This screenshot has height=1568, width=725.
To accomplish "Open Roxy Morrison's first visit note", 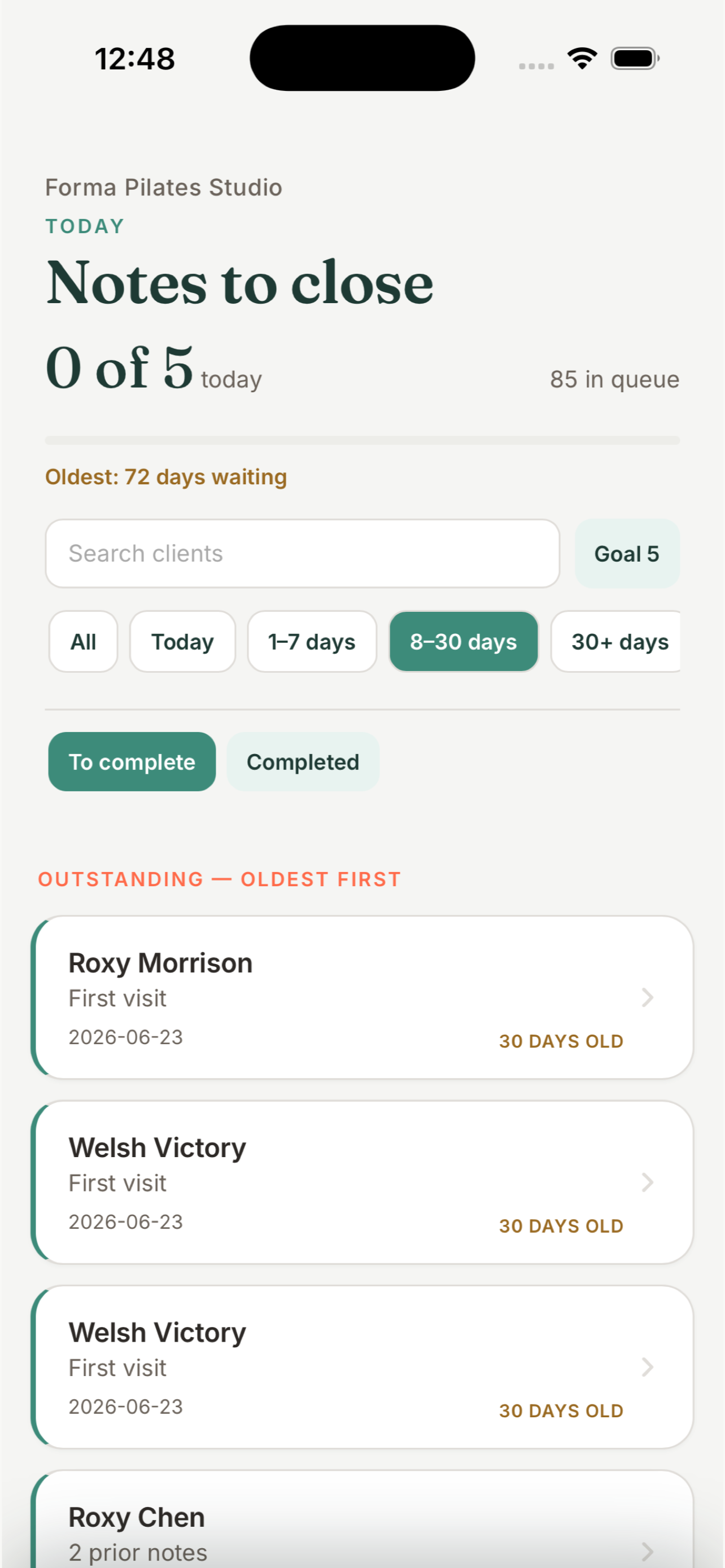I will [x=362, y=997].
